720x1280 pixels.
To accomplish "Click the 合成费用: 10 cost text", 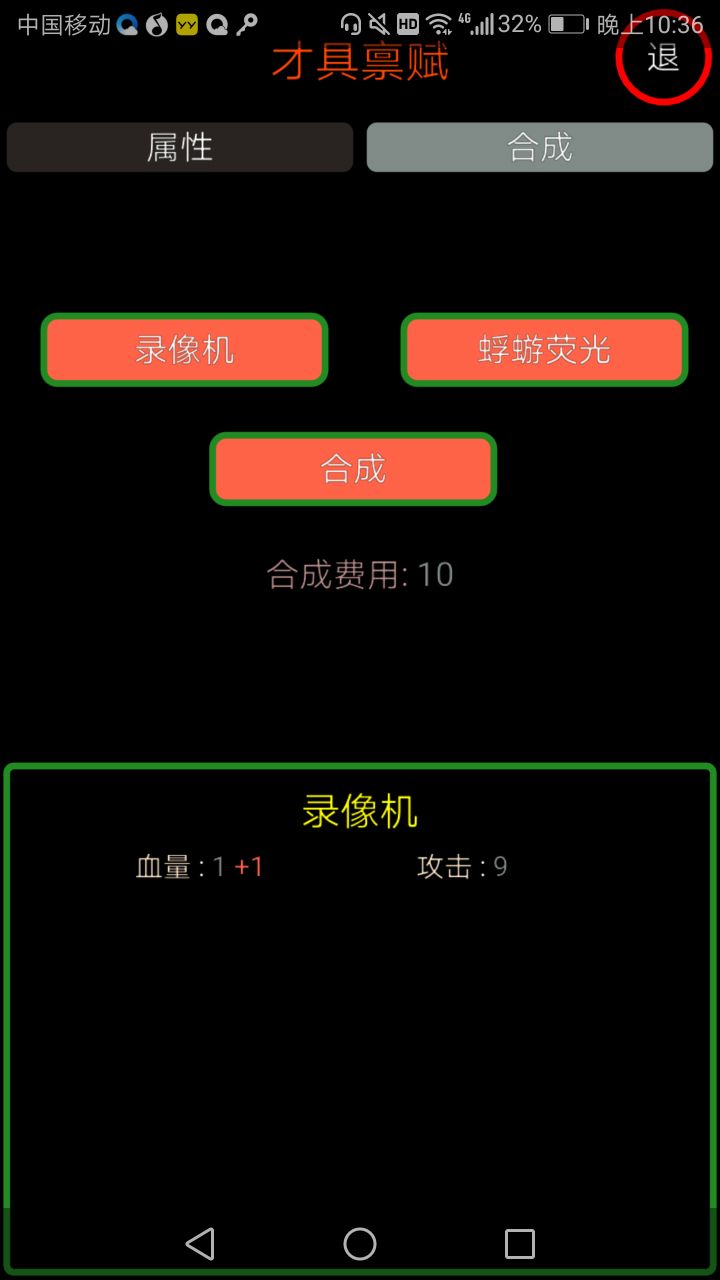I will (360, 575).
